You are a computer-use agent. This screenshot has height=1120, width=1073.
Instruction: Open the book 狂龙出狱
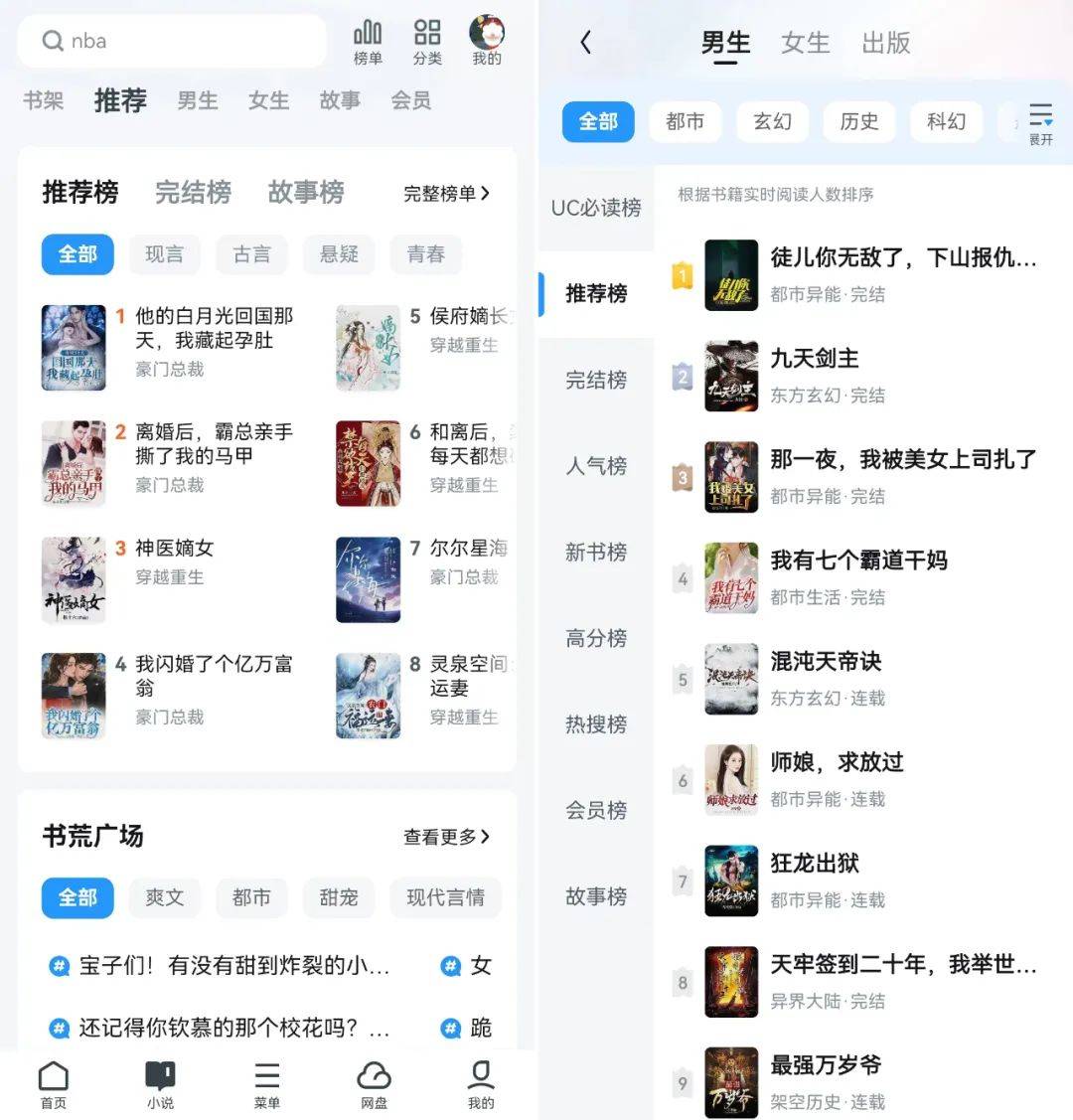(854, 880)
